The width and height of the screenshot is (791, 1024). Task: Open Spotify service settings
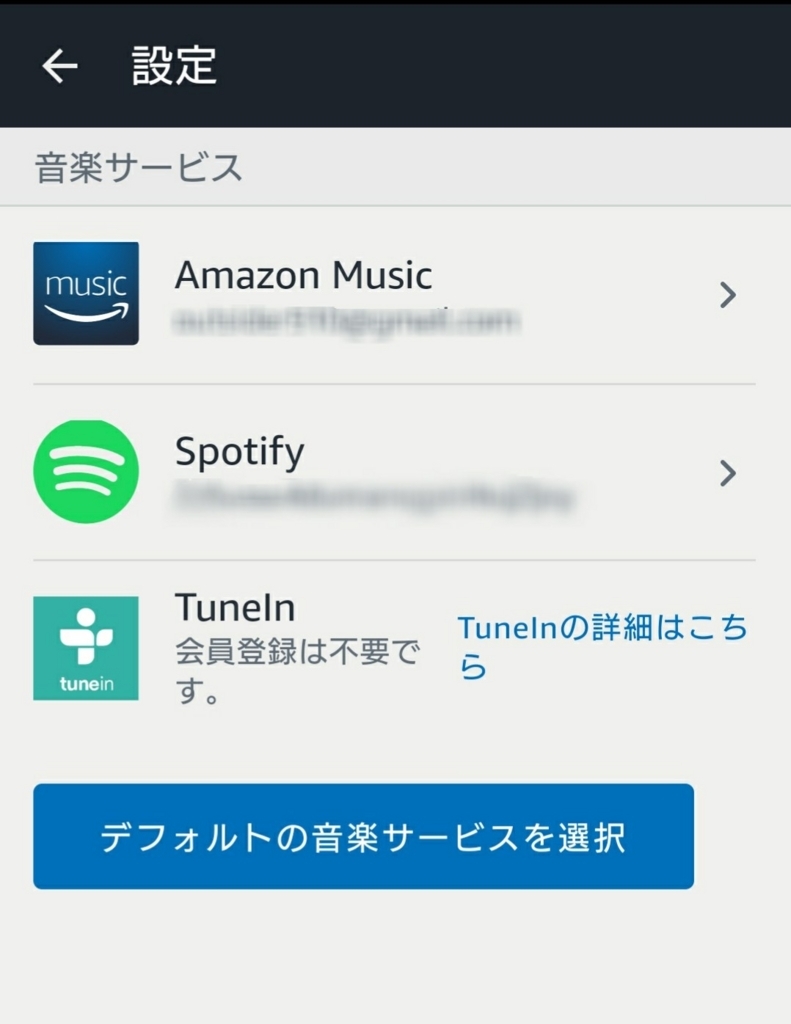coord(394,472)
